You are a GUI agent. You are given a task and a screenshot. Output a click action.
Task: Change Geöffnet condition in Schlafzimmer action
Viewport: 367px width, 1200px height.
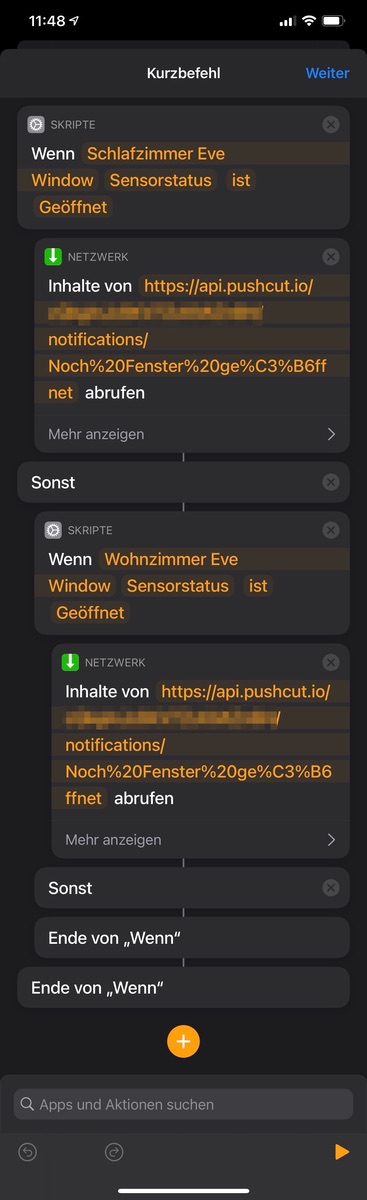point(73,207)
